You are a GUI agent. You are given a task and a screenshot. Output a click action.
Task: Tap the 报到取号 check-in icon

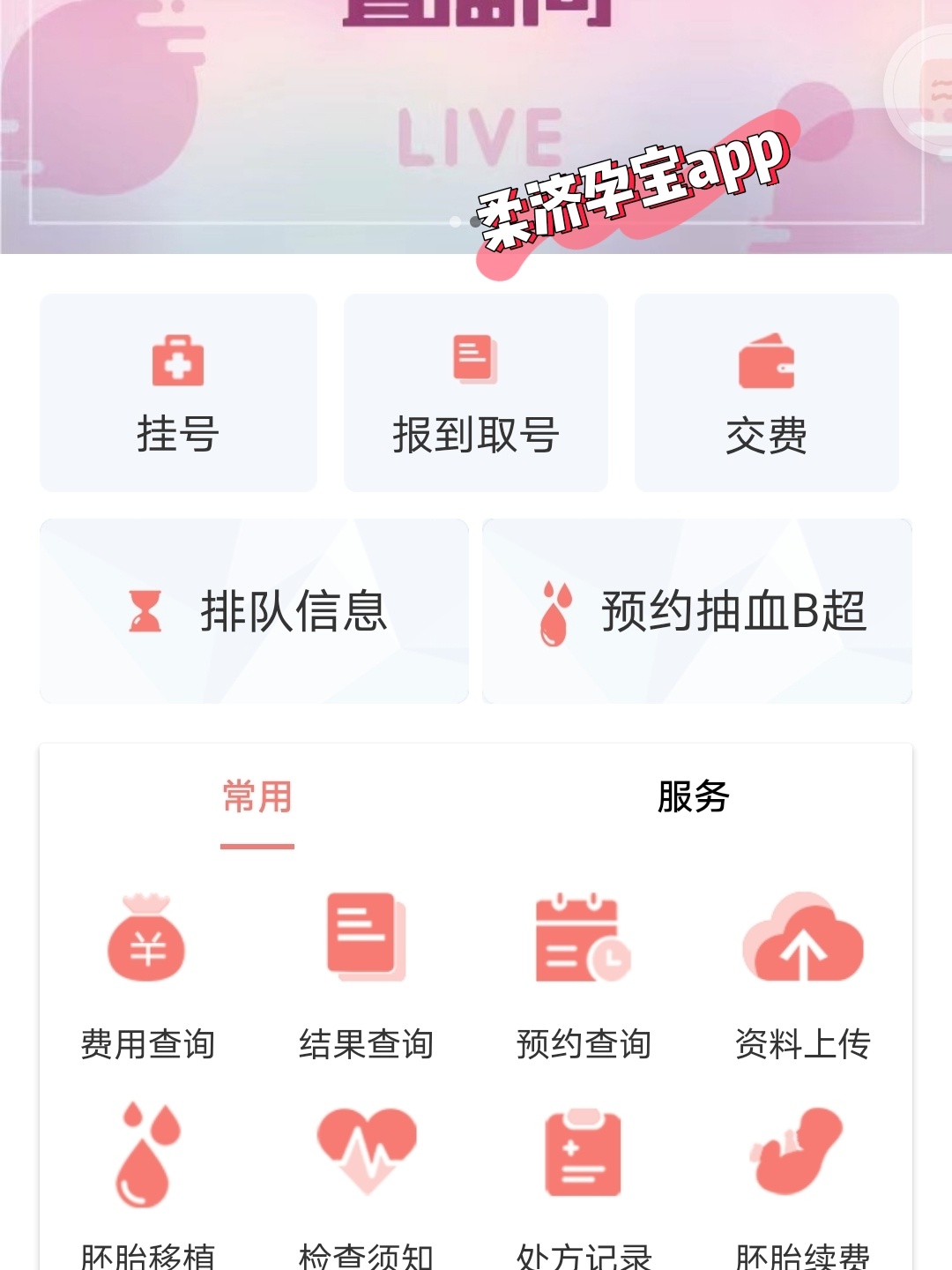(476, 392)
